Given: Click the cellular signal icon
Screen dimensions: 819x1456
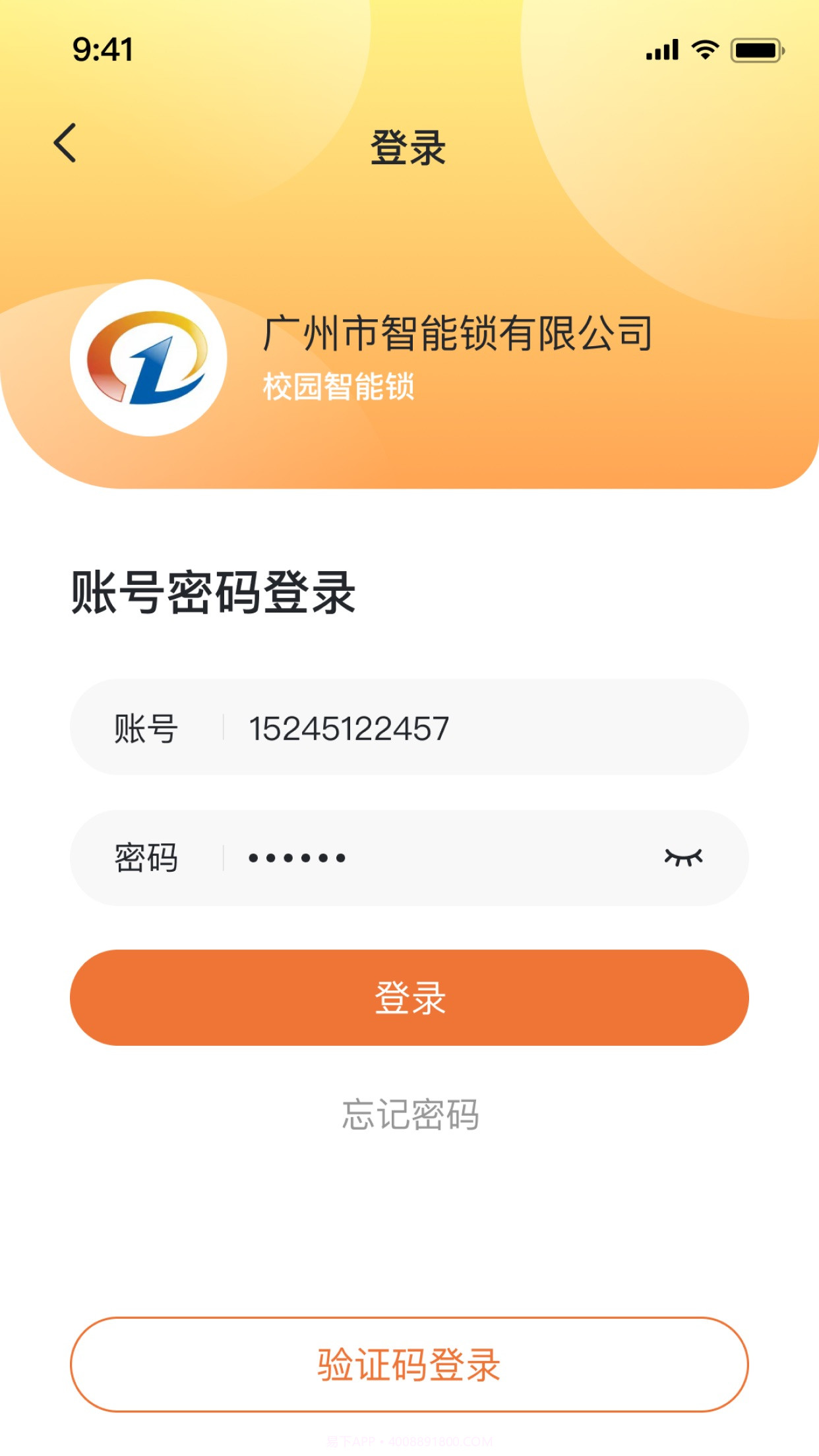Looking at the screenshot, I should click(663, 49).
